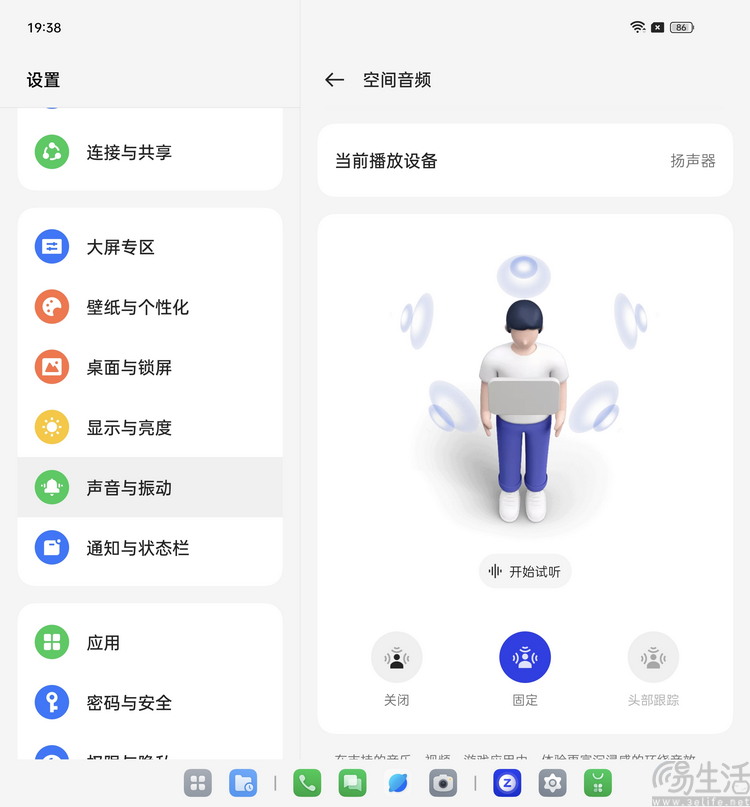Open 大屏专区 settings

tap(150, 246)
